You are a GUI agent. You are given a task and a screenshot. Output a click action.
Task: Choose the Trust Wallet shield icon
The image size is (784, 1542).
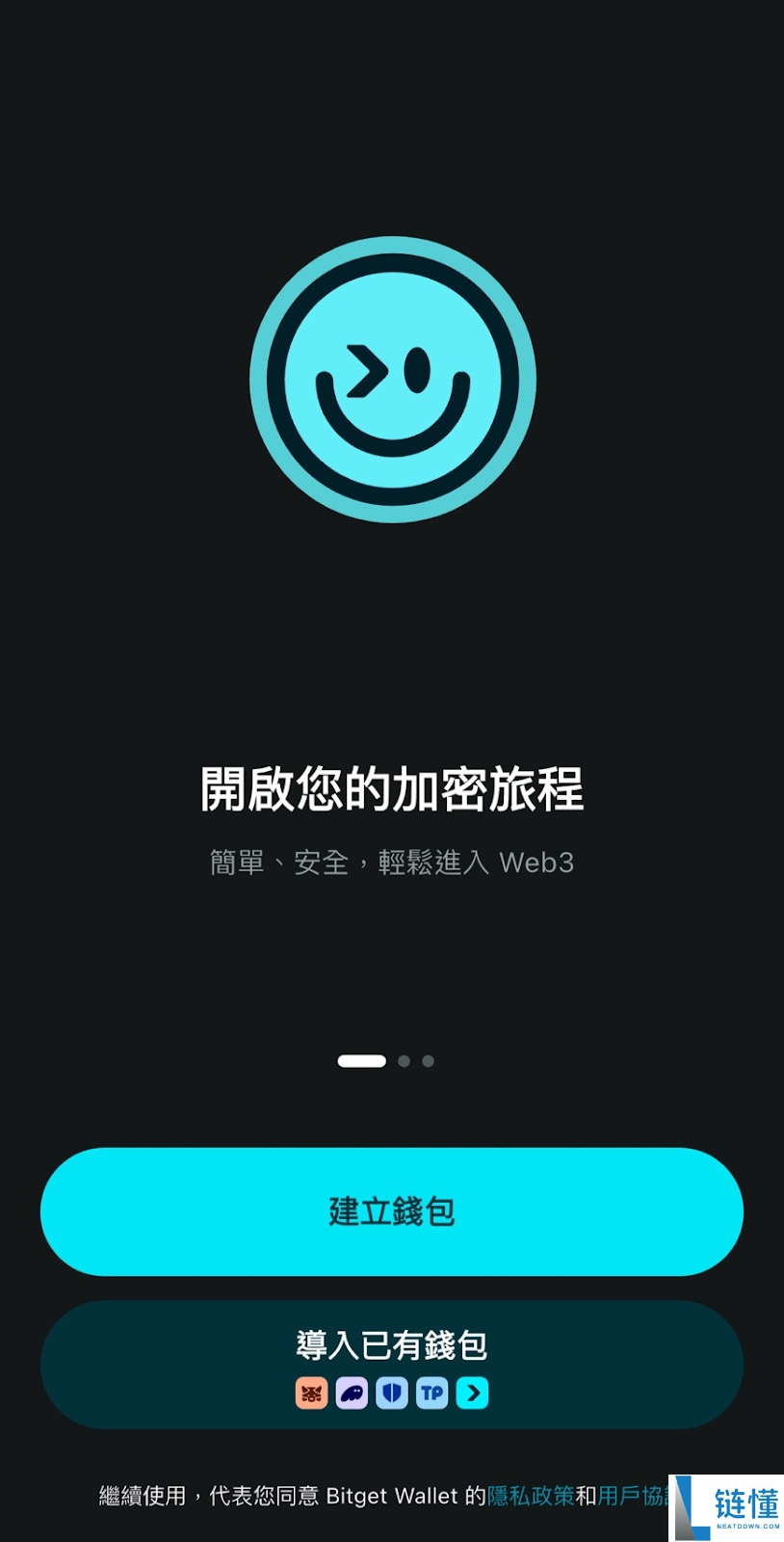point(390,1393)
